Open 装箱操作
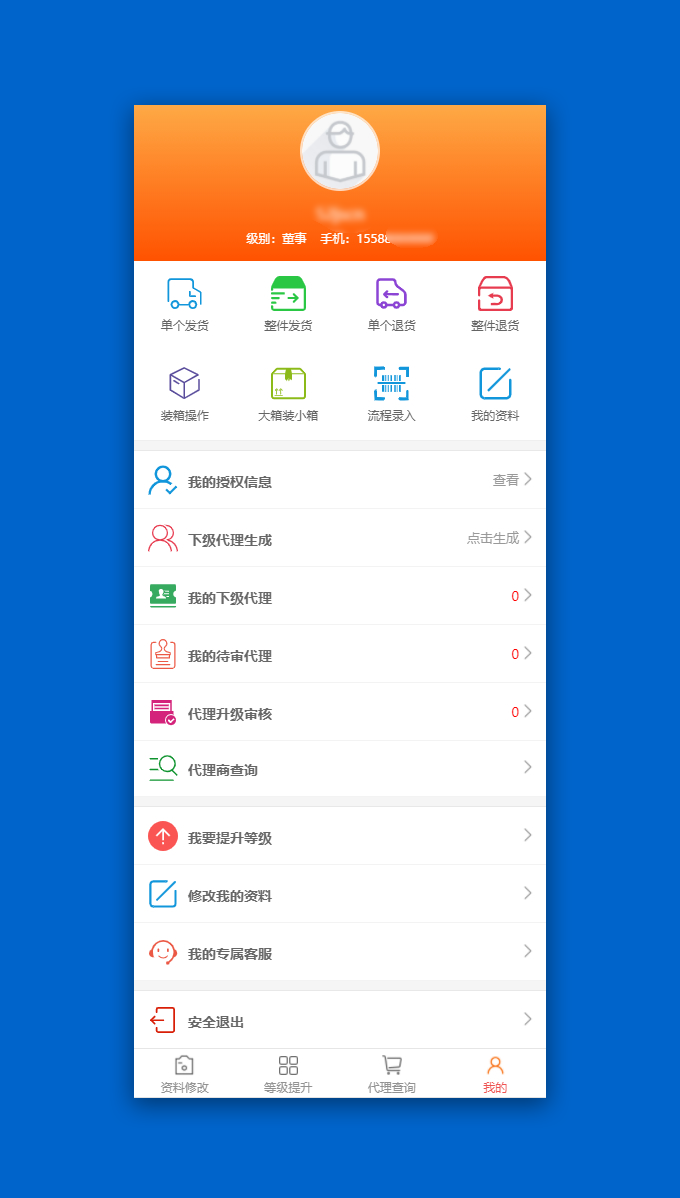680x1198 pixels. pos(185,394)
